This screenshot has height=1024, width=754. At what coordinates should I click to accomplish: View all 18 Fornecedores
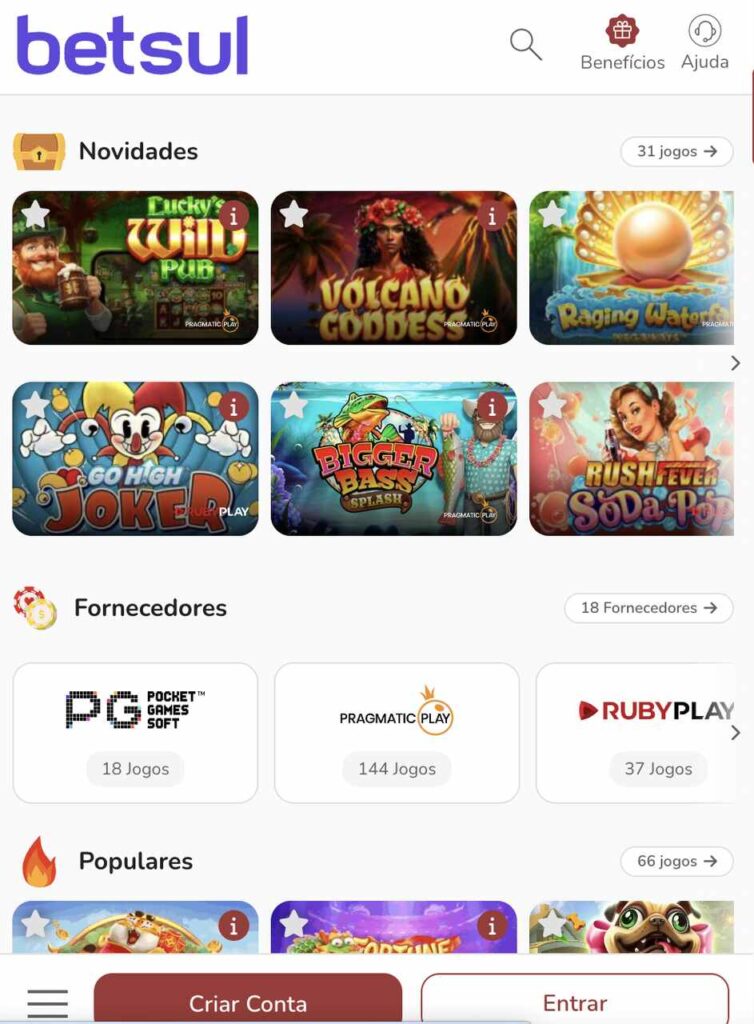pyautogui.click(x=649, y=607)
